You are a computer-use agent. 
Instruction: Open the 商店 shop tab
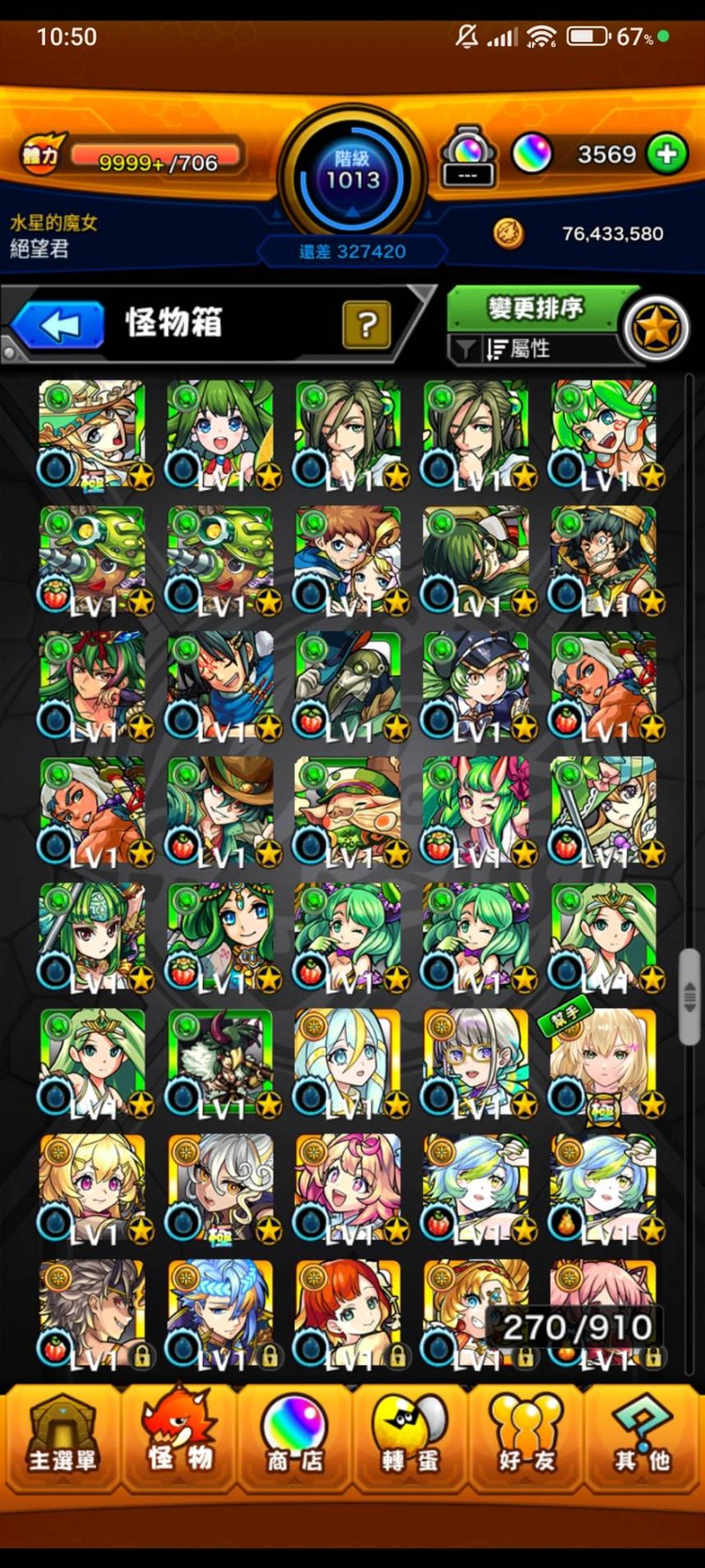[294, 1437]
